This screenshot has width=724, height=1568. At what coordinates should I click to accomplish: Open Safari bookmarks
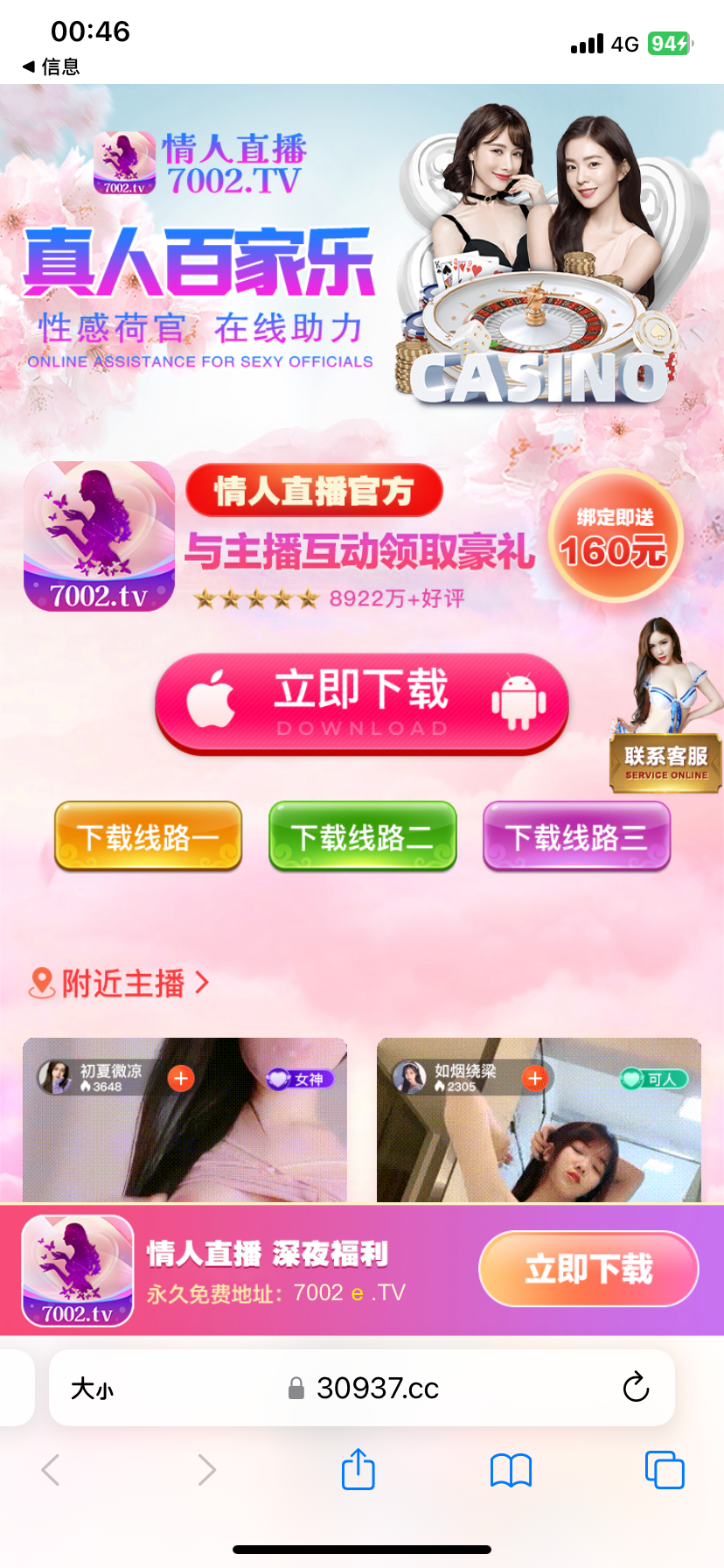[x=511, y=1470]
